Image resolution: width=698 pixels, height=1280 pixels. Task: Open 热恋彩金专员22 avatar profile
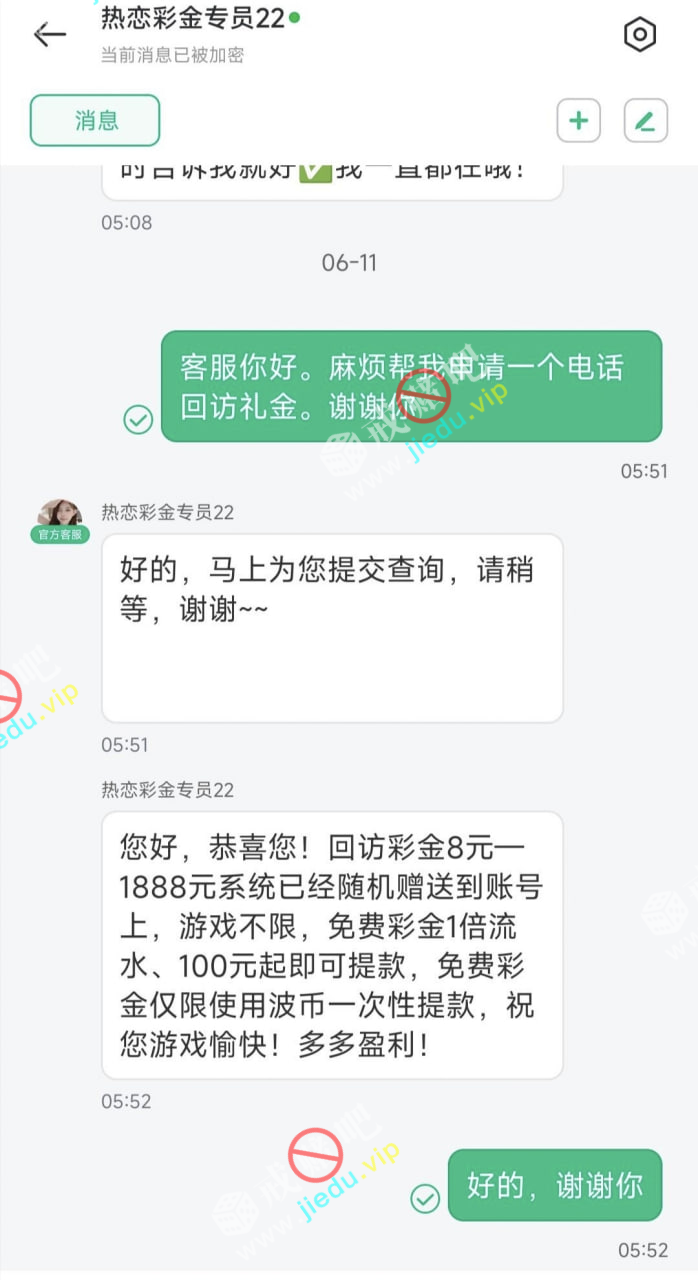click(x=60, y=514)
